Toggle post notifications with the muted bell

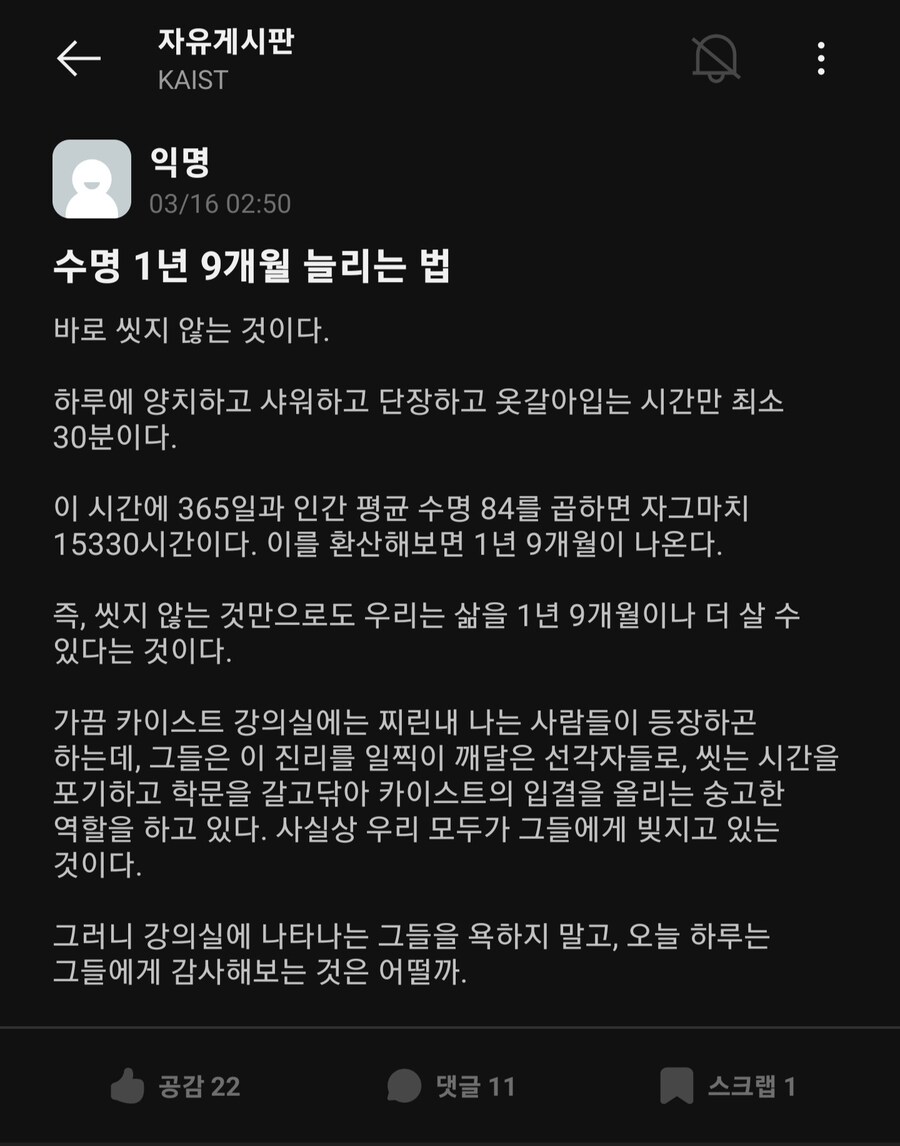[716, 58]
